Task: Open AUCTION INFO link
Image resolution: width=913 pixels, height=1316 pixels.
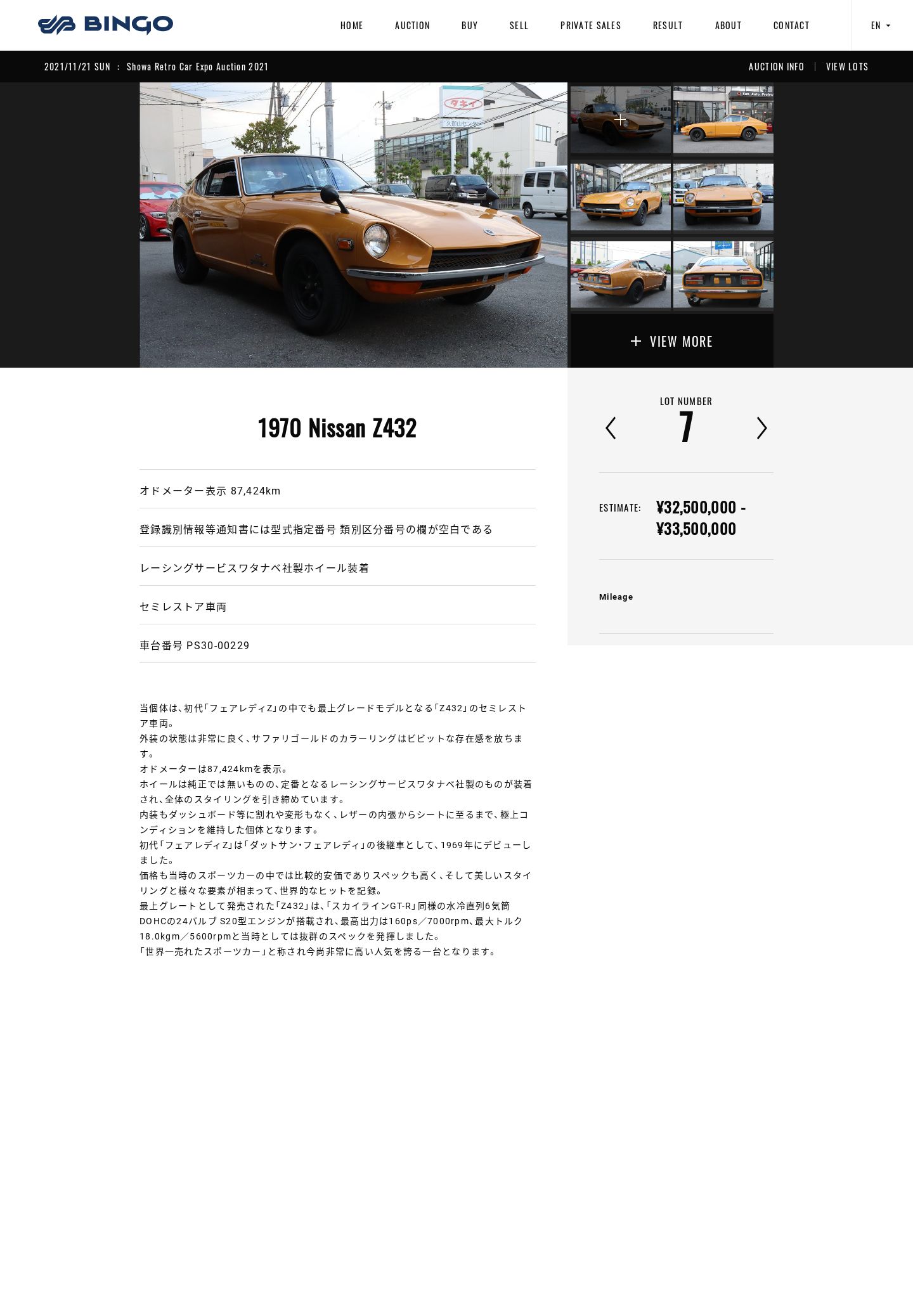Action: [x=776, y=67]
